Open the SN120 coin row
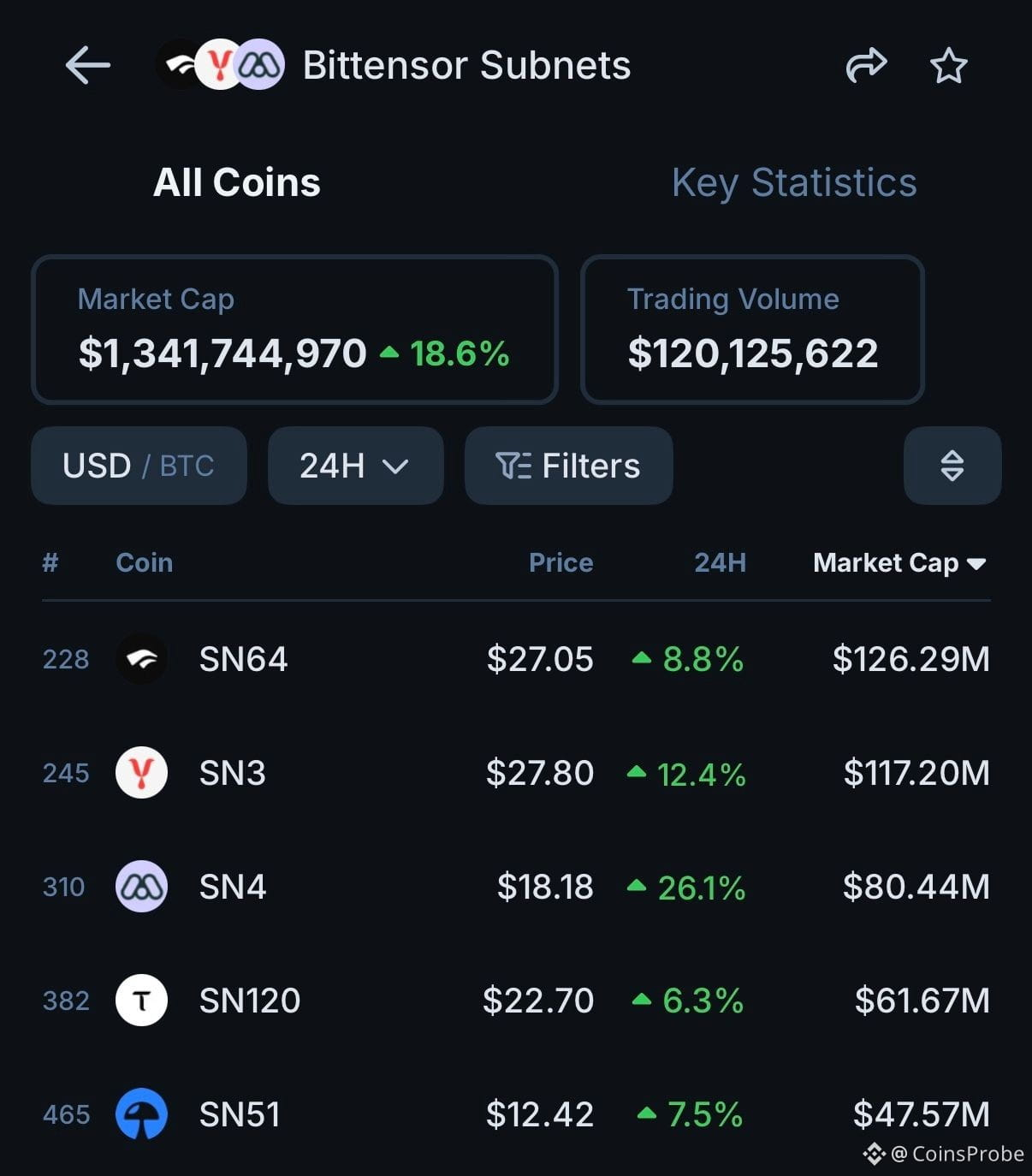Image resolution: width=1032 pixels, height=1176 pixels. [250, 1001]
